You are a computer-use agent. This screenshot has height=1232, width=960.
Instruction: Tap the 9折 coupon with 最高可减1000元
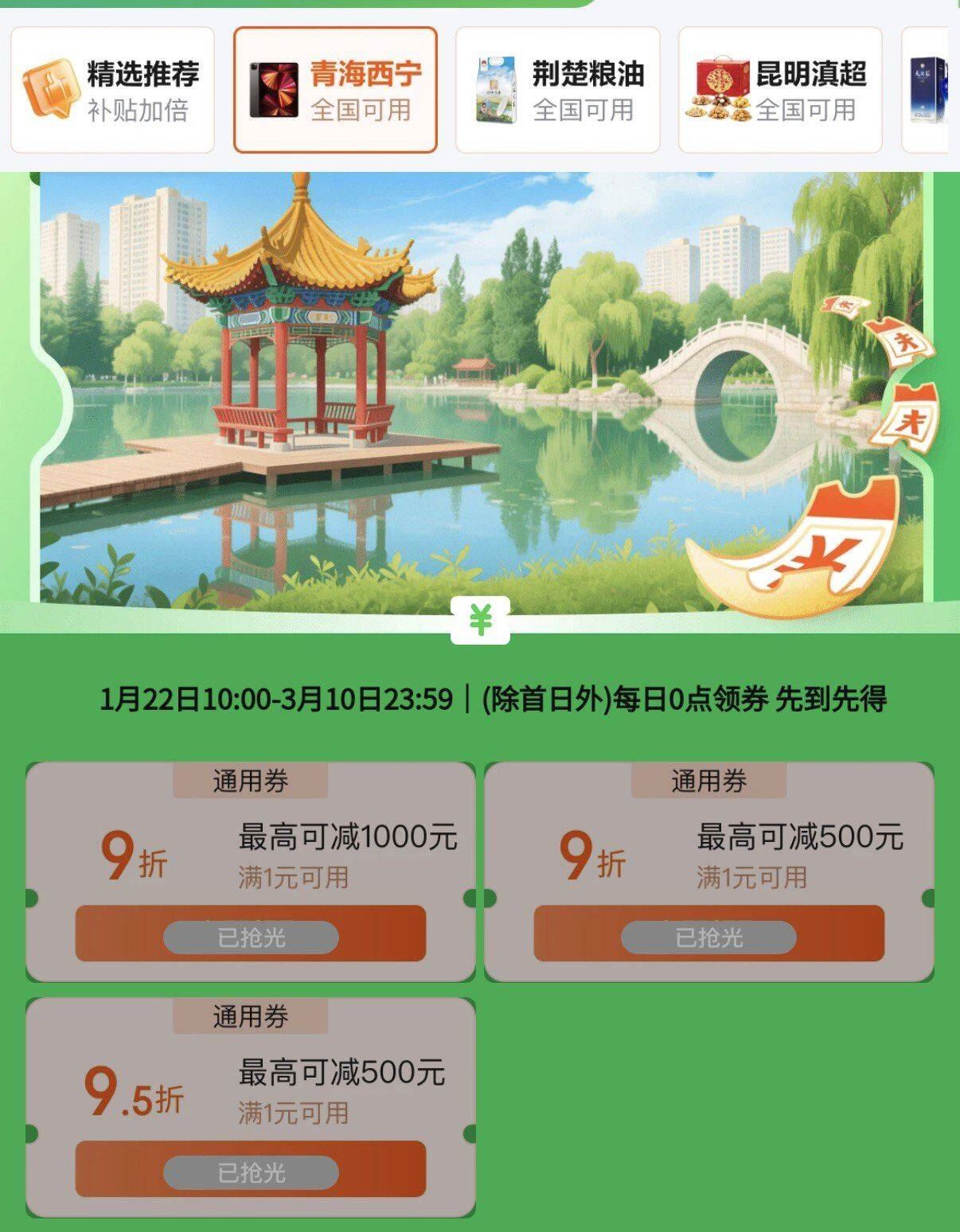click(251, 872)
